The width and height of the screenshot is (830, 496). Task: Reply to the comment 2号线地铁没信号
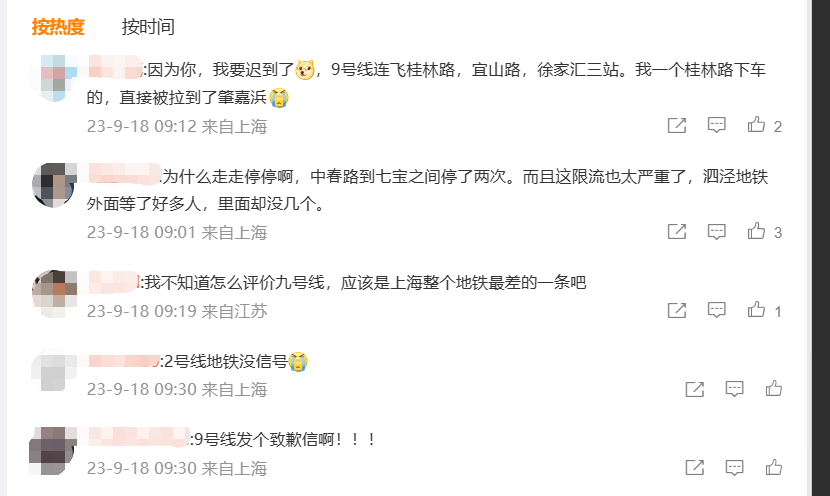pos(734,389)
